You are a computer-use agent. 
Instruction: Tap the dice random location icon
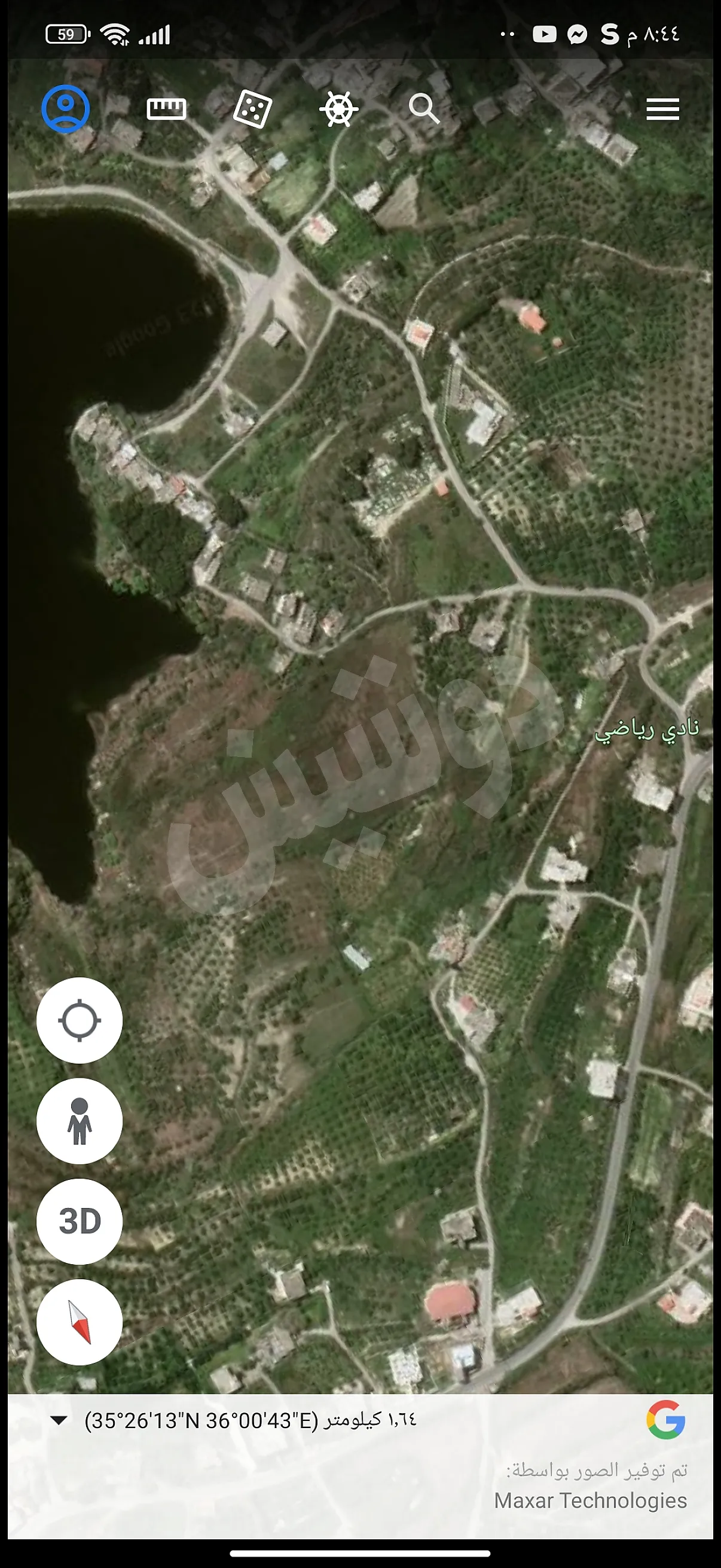coord(252,109)
